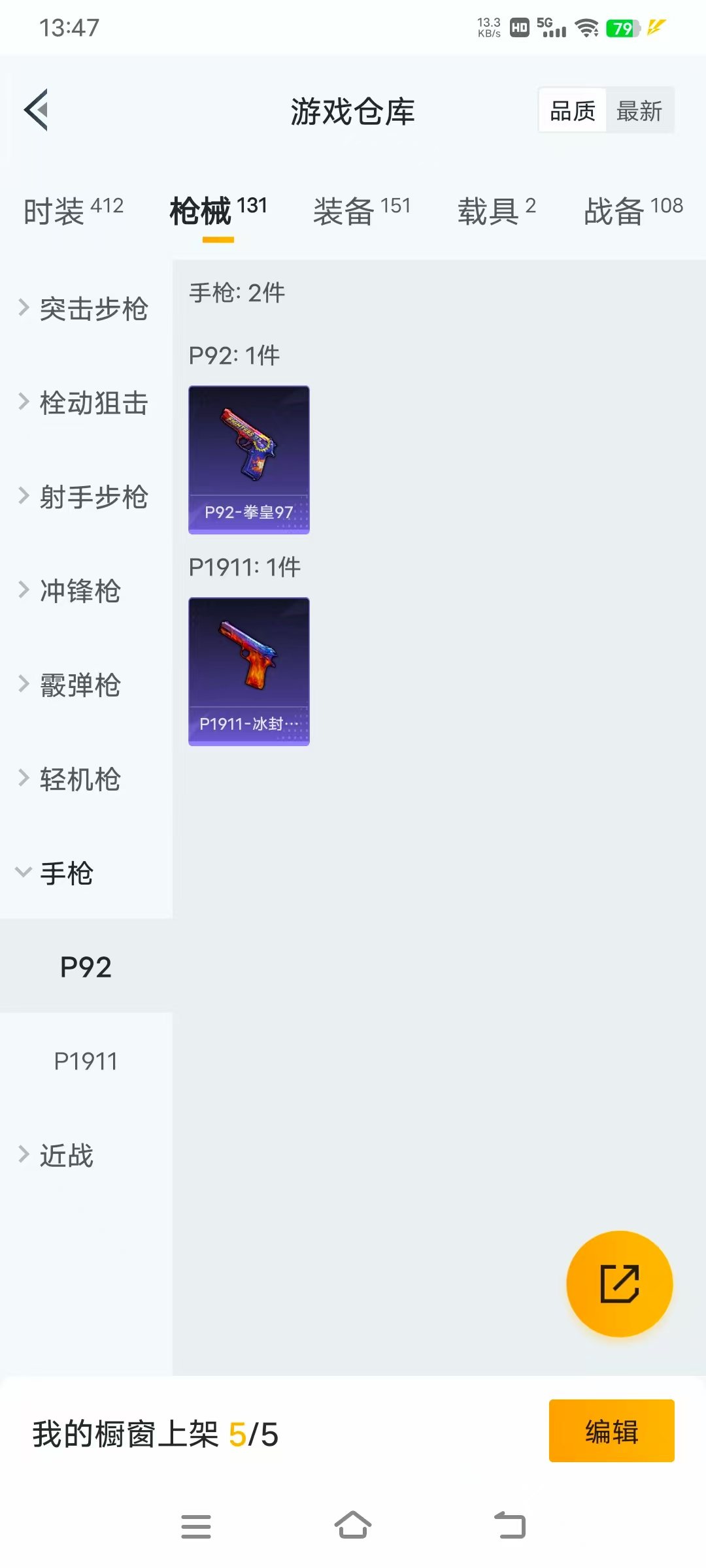The image size is (706, 1568).
Task: Switch sorting to 最新
Action: point(640,110)
